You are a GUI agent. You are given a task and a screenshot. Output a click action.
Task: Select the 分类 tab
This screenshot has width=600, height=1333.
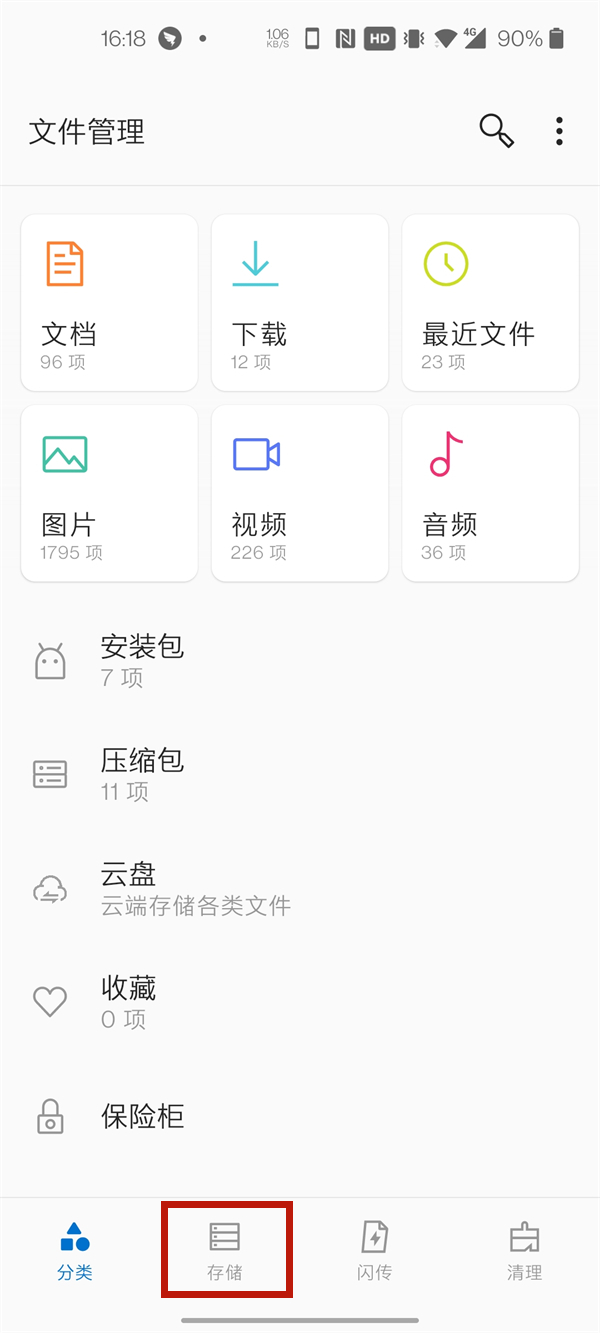coord(75,1251)
